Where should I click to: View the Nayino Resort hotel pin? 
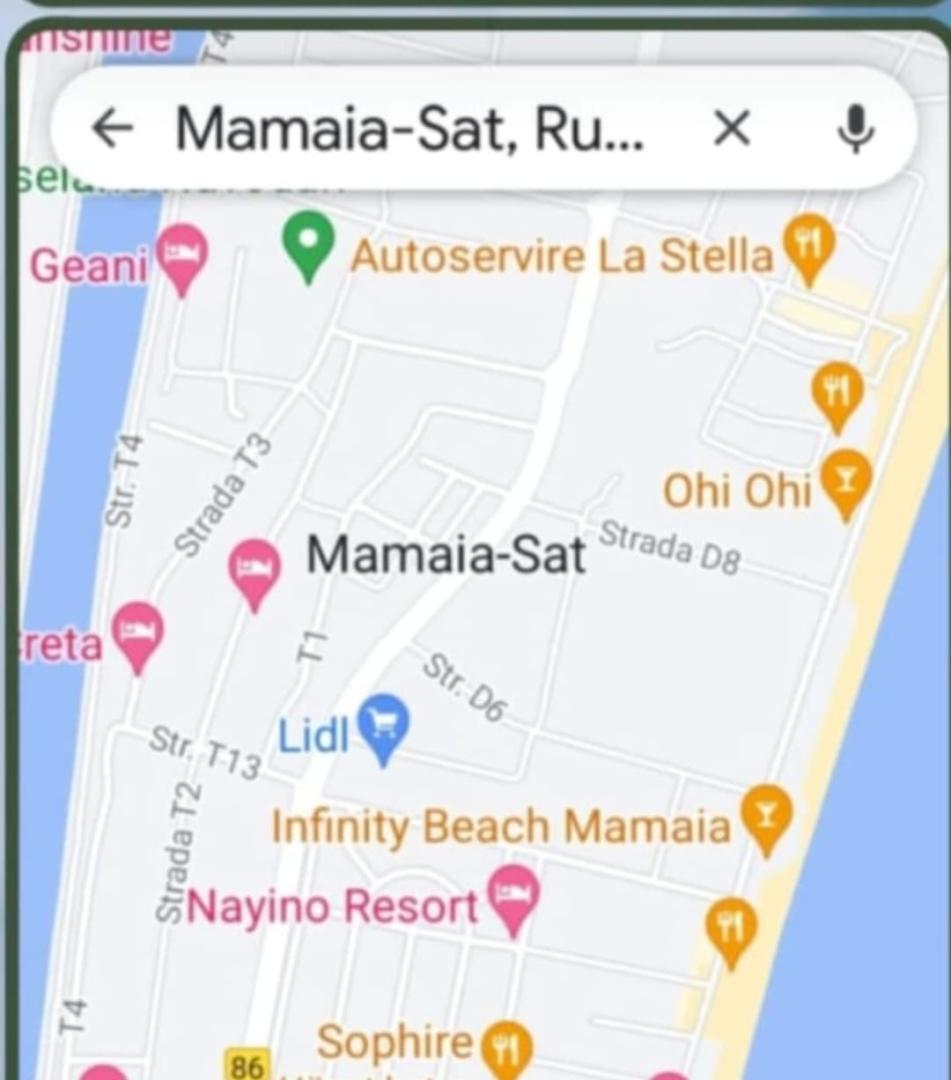coord(514,896)
